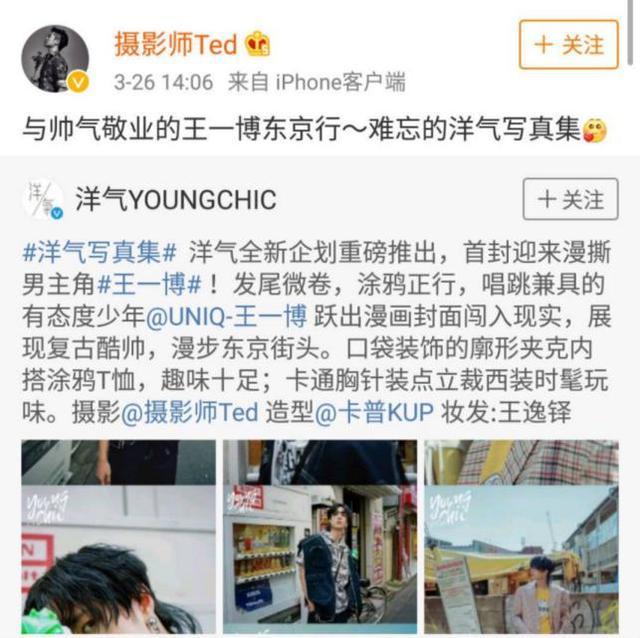Open 洋气YOUNGCHIC's avatar

point(44,199)
